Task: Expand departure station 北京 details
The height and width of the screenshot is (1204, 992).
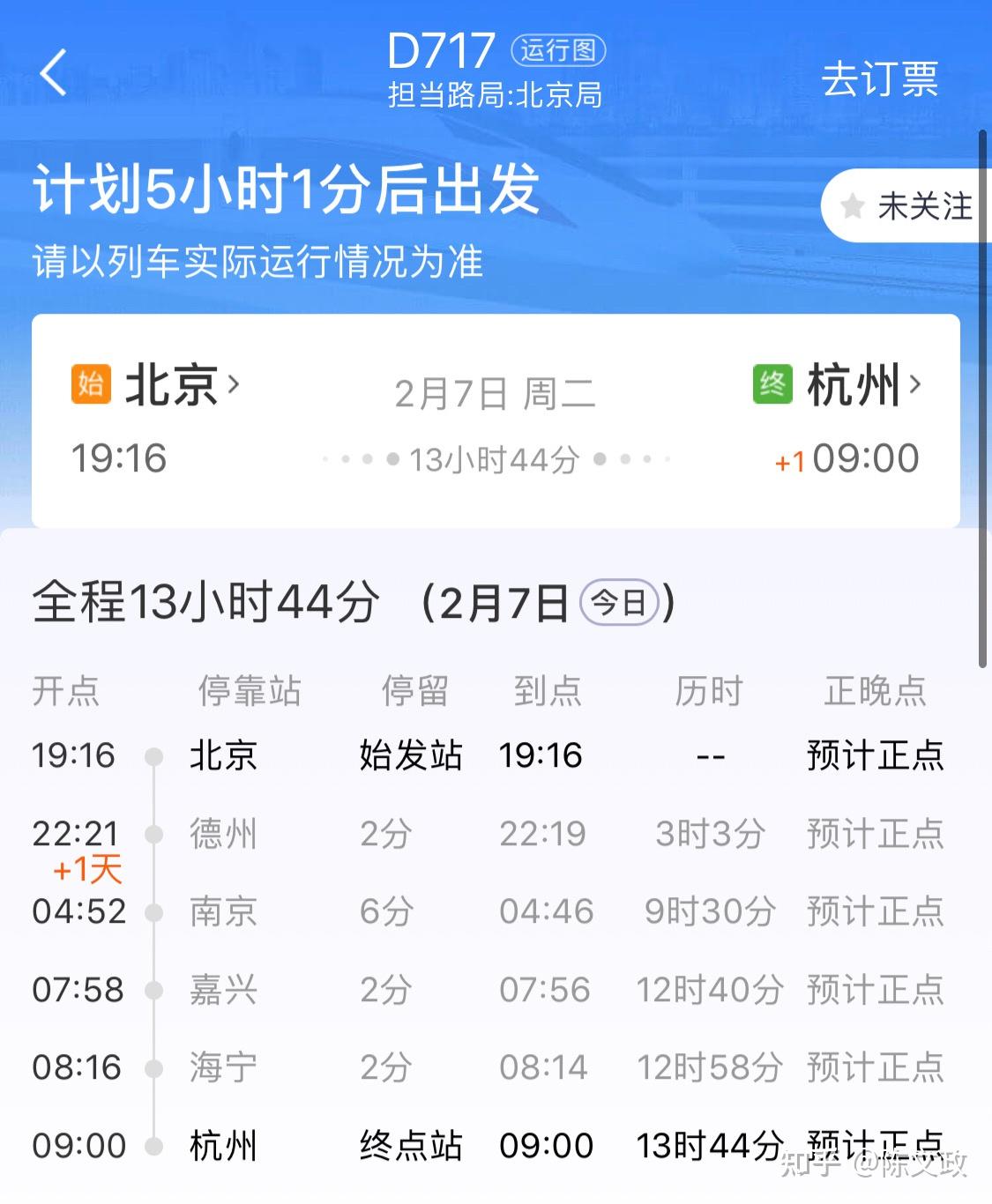Action: (174, 383)
